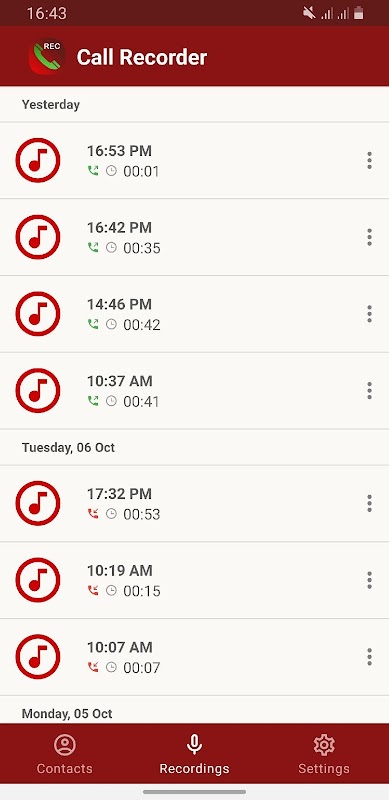Viewport: 389px width, 800px height.
Task: Switch to the Contacts tab
Action: [x=65, y=755]
